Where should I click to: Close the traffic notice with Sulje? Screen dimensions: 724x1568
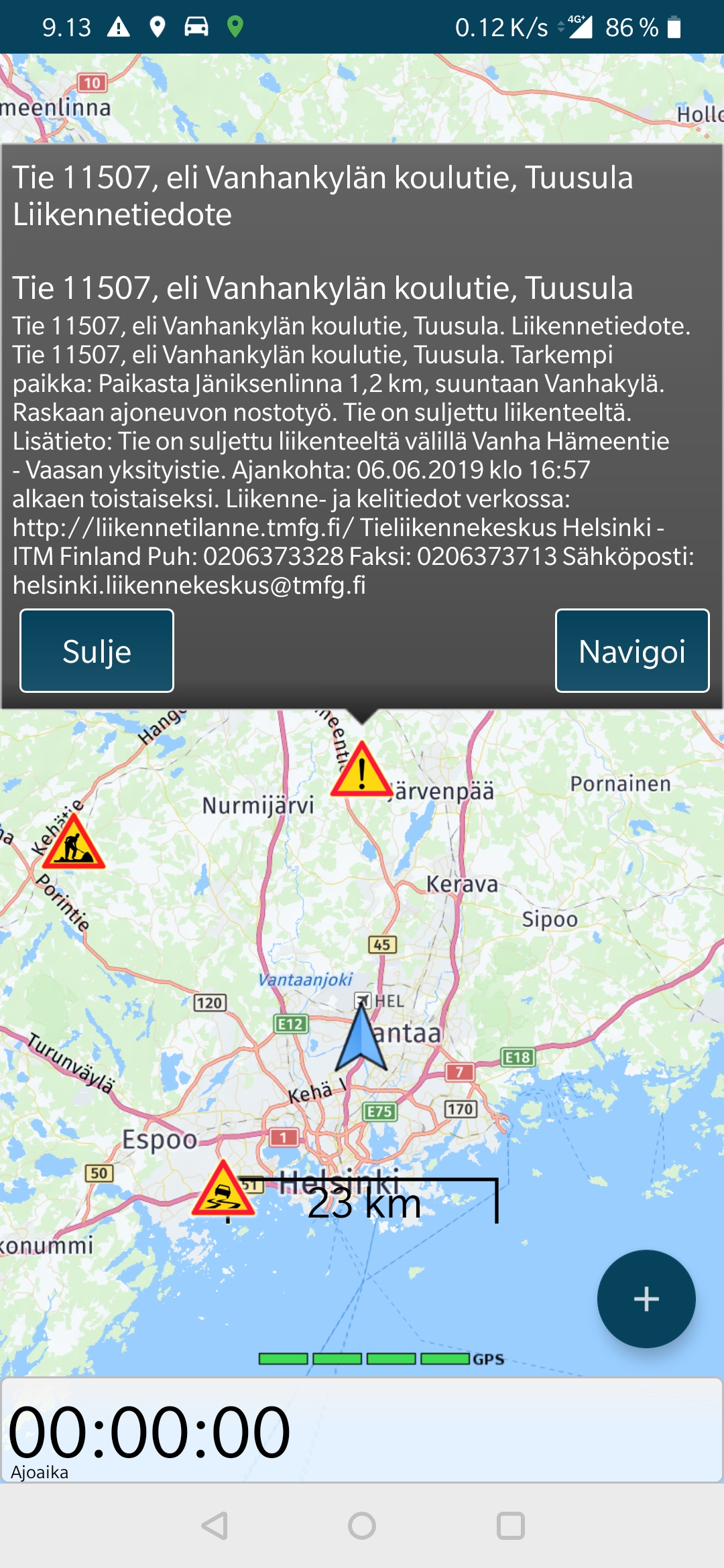[97, 651]
